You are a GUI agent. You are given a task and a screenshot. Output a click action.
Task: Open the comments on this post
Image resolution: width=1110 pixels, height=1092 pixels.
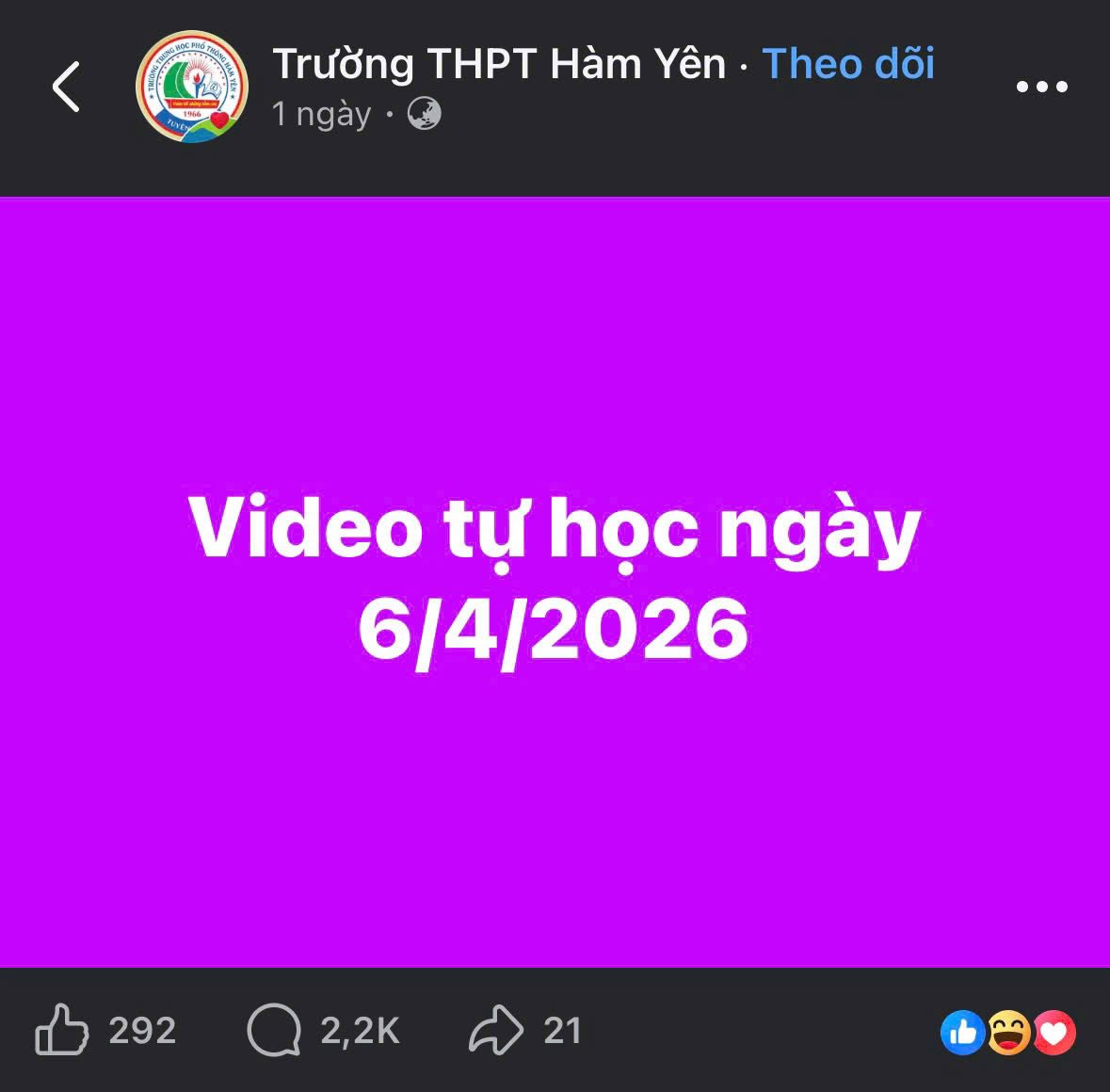tap(274, 1031)
